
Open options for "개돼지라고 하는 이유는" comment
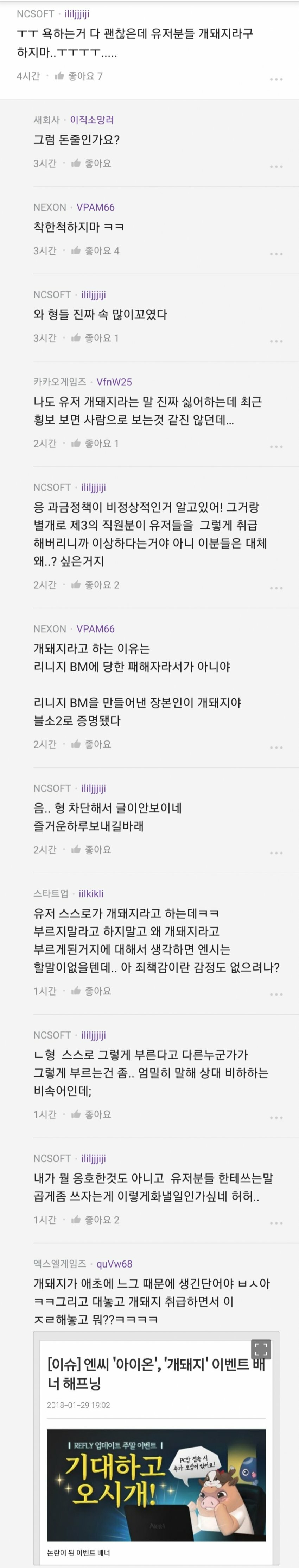click(x=276, y=748)
